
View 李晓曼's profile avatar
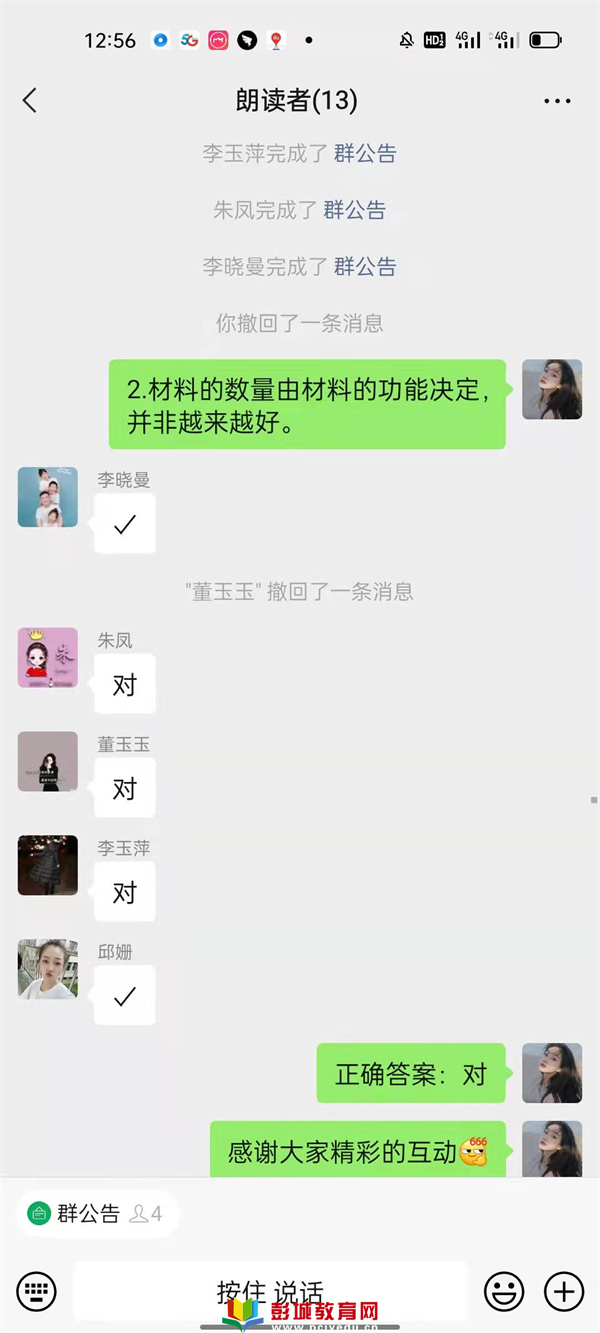pos(48,497)
